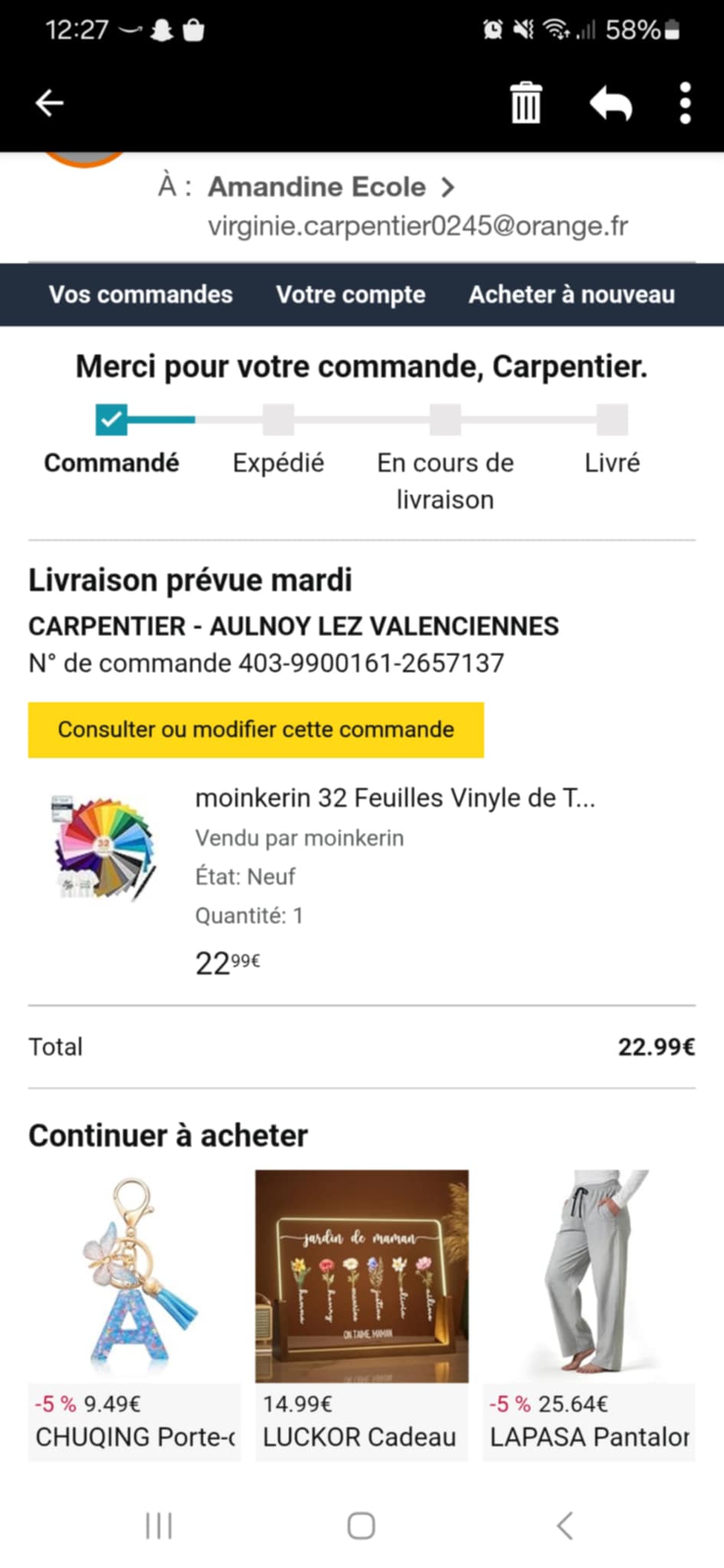Viewport: 724px width, 1568px height.
Task: Go to the home screen
Action: (x=361, y=1525)
